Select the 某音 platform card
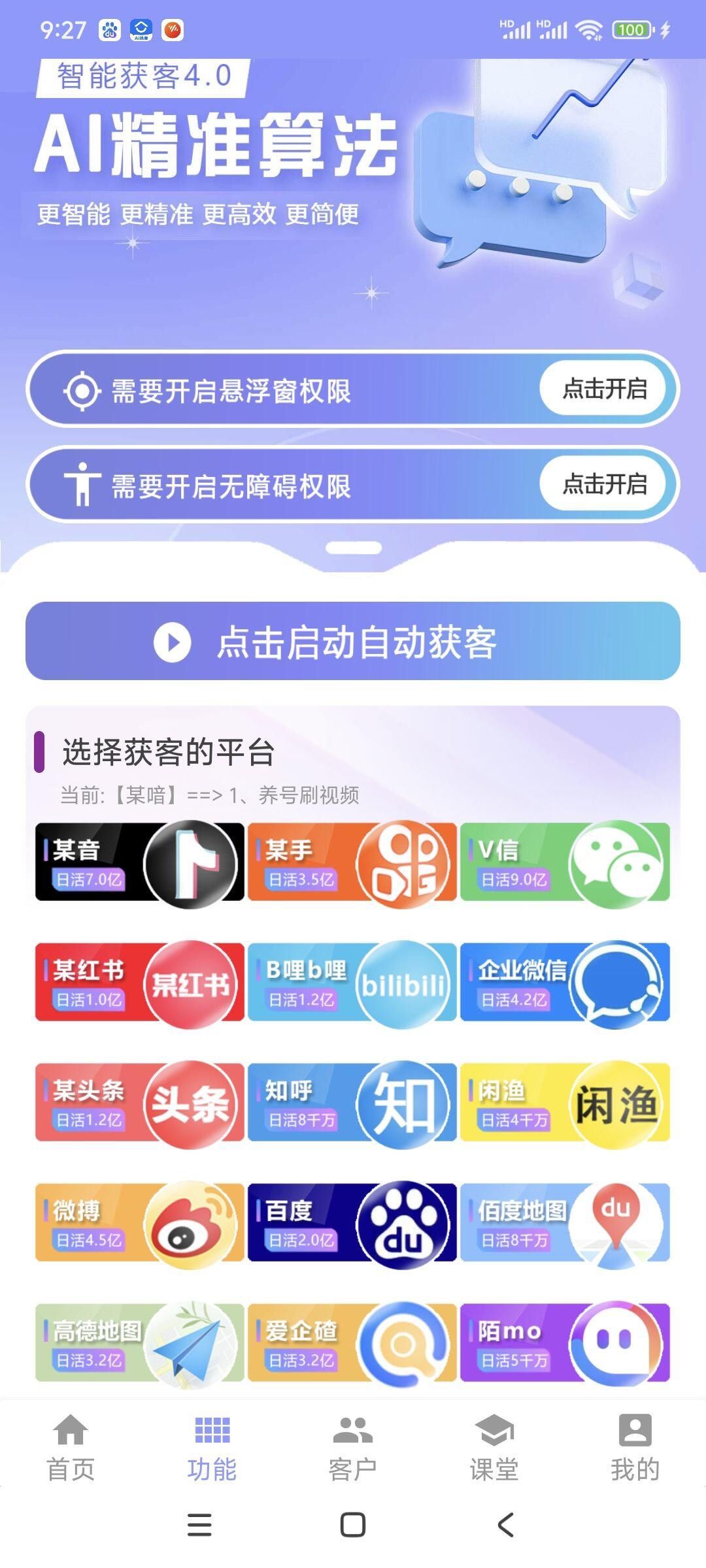The width and height of the screenshot is (706, 1568). pos(139,862)
